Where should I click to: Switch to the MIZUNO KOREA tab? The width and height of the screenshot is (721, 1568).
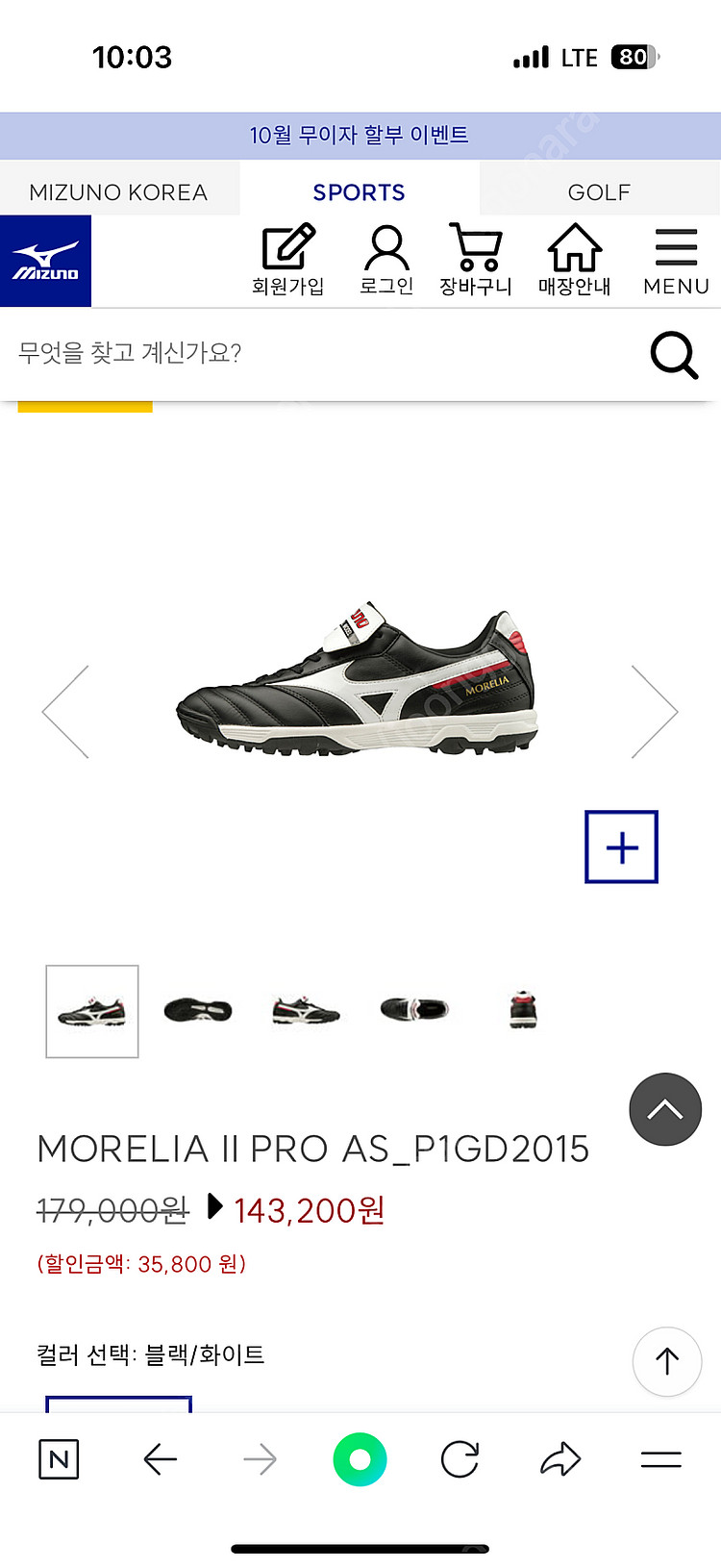pyautogui.click(x=118, y=192)
